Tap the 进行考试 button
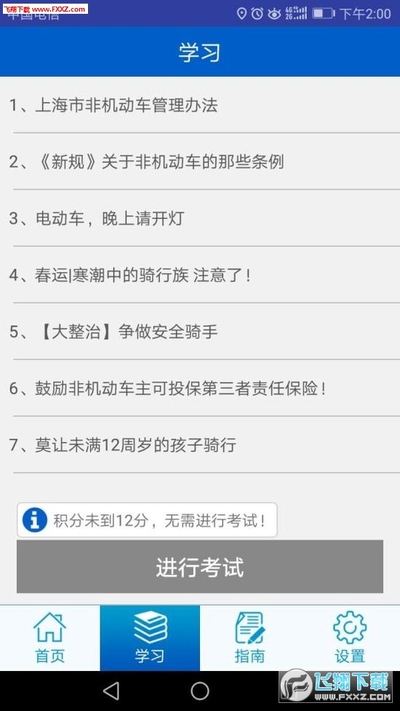This screenshot has width=400, height=711. pyautogui.click(x=200, y=566)
